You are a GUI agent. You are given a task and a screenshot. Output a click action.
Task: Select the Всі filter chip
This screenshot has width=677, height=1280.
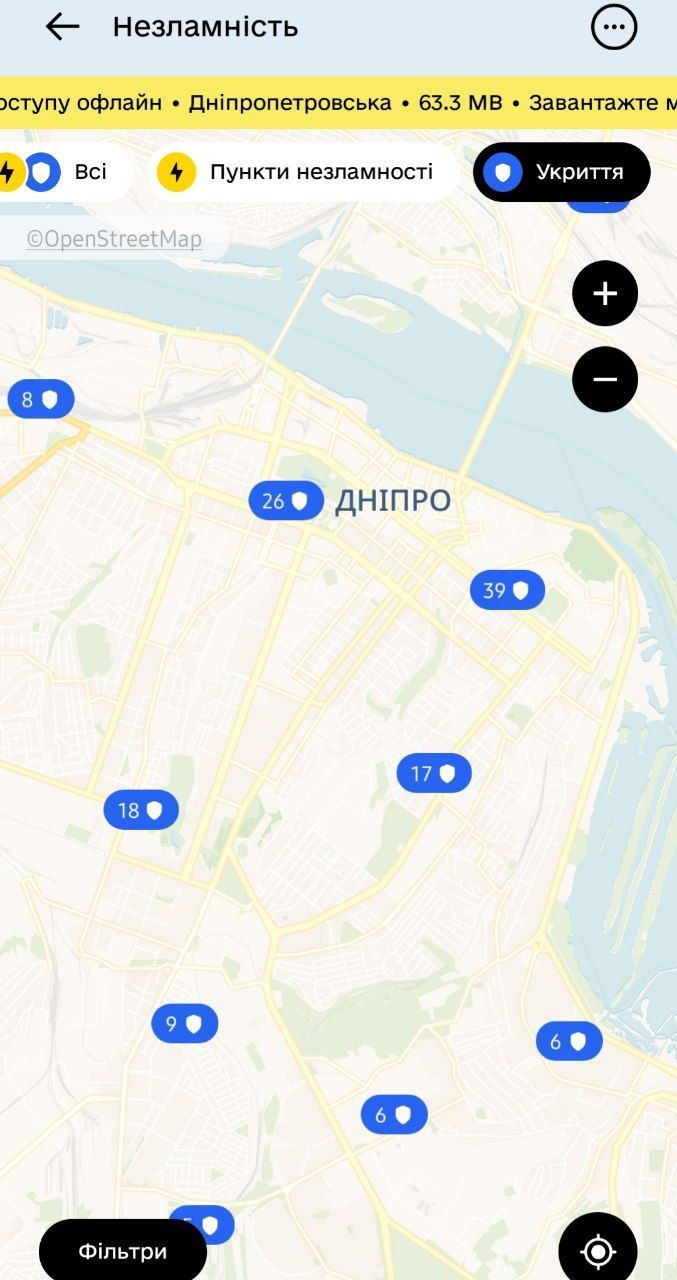64,172
